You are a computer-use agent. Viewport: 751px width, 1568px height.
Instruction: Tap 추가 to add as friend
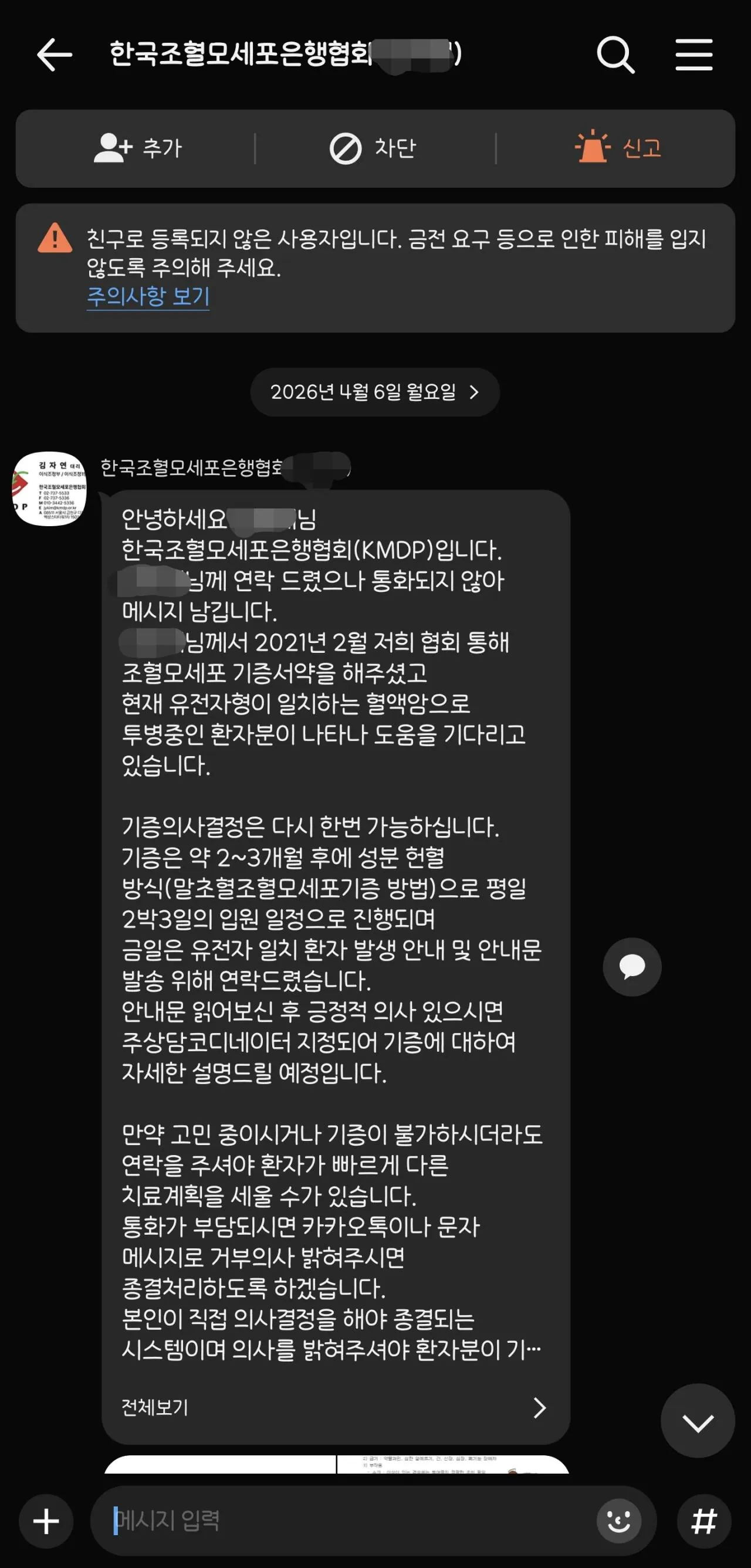click(x=137, y=148)
